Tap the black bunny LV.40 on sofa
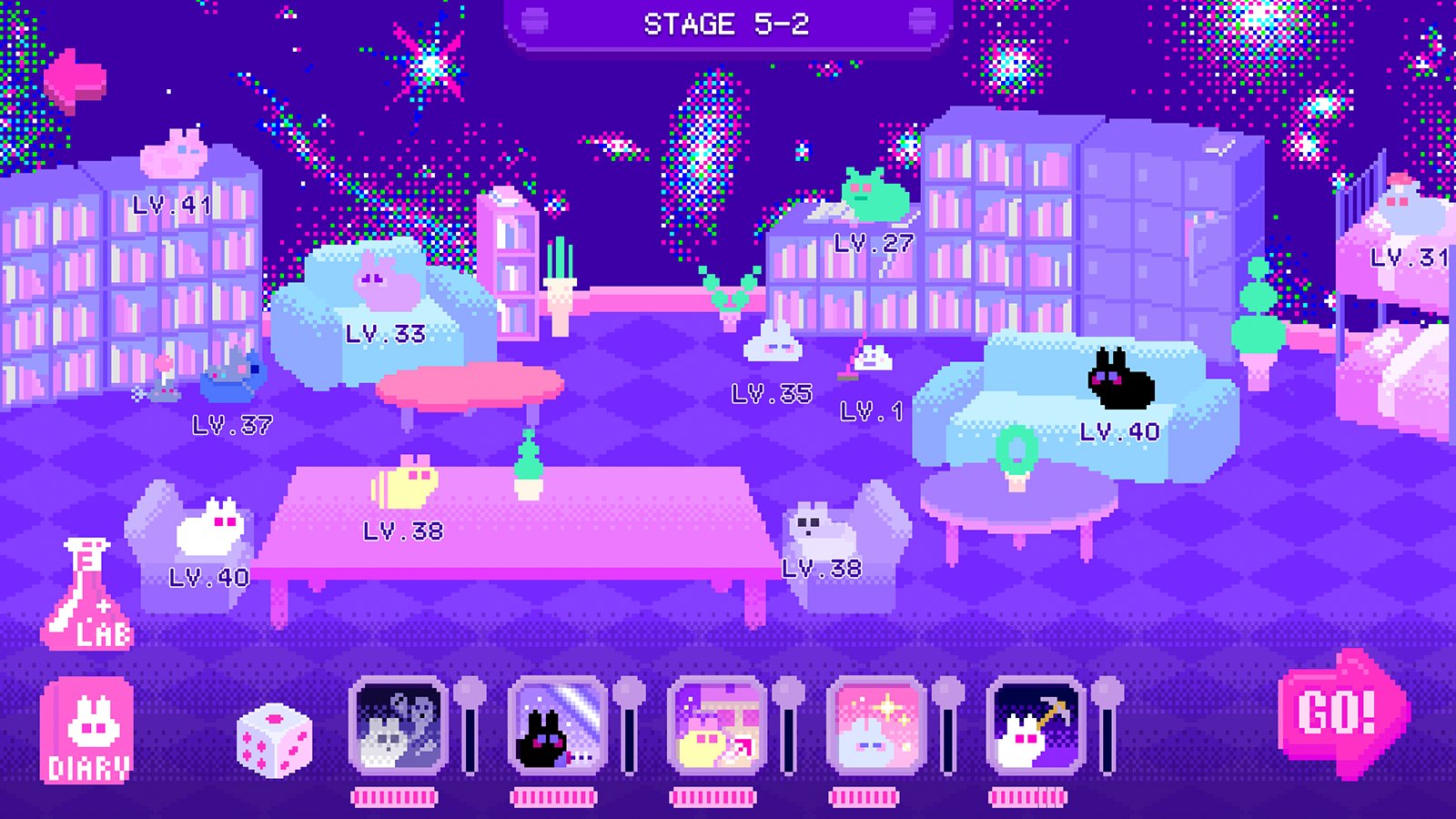1456x819 pixels. [x=1120, y=379]
